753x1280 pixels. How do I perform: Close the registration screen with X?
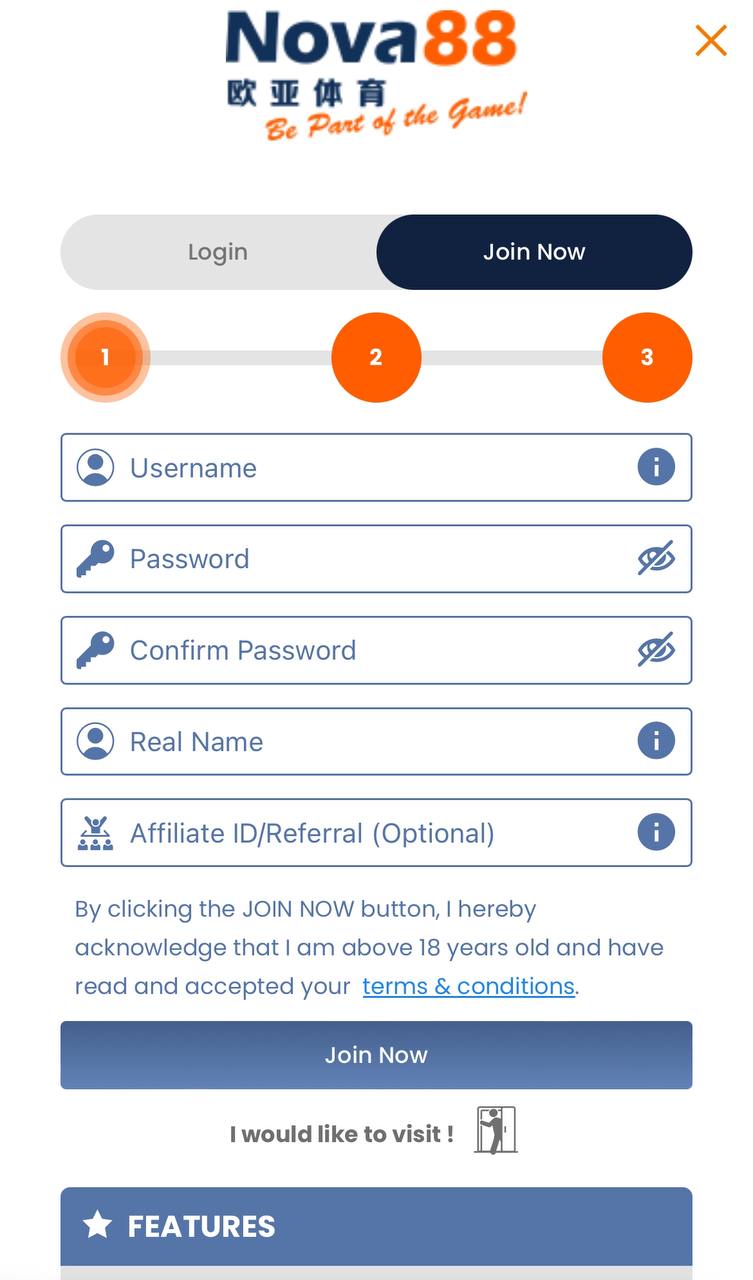click(x=710, y=40)
